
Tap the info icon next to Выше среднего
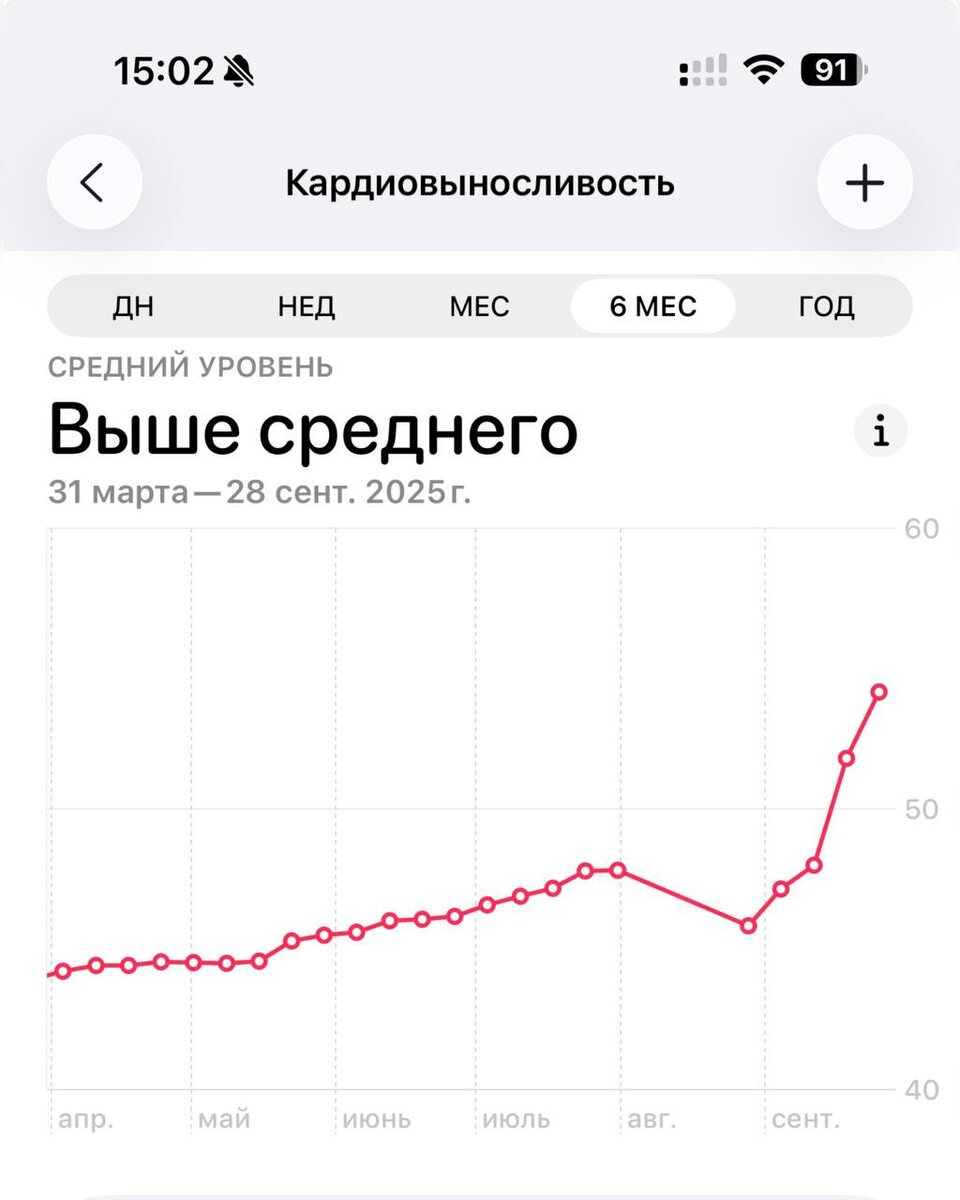[x=880, y=431]
